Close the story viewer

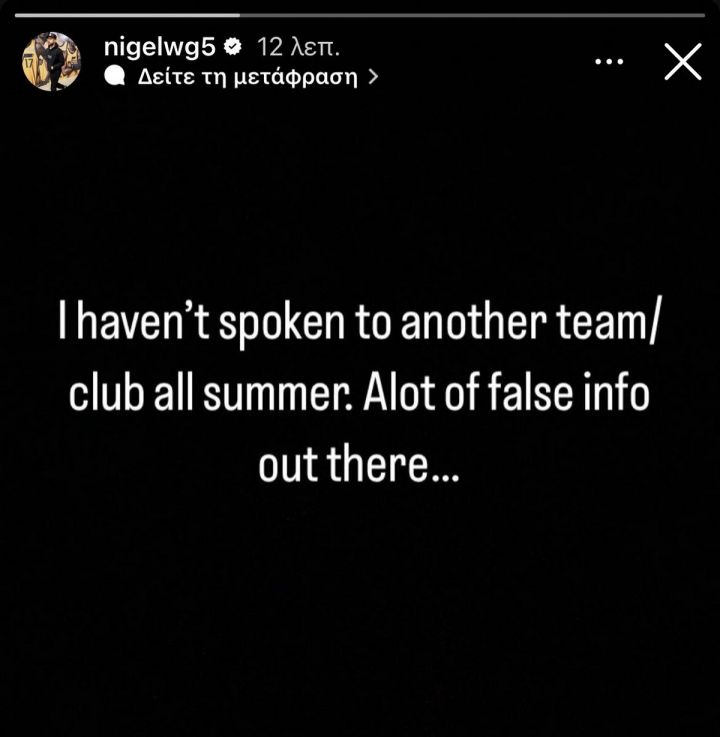point(683,62)
